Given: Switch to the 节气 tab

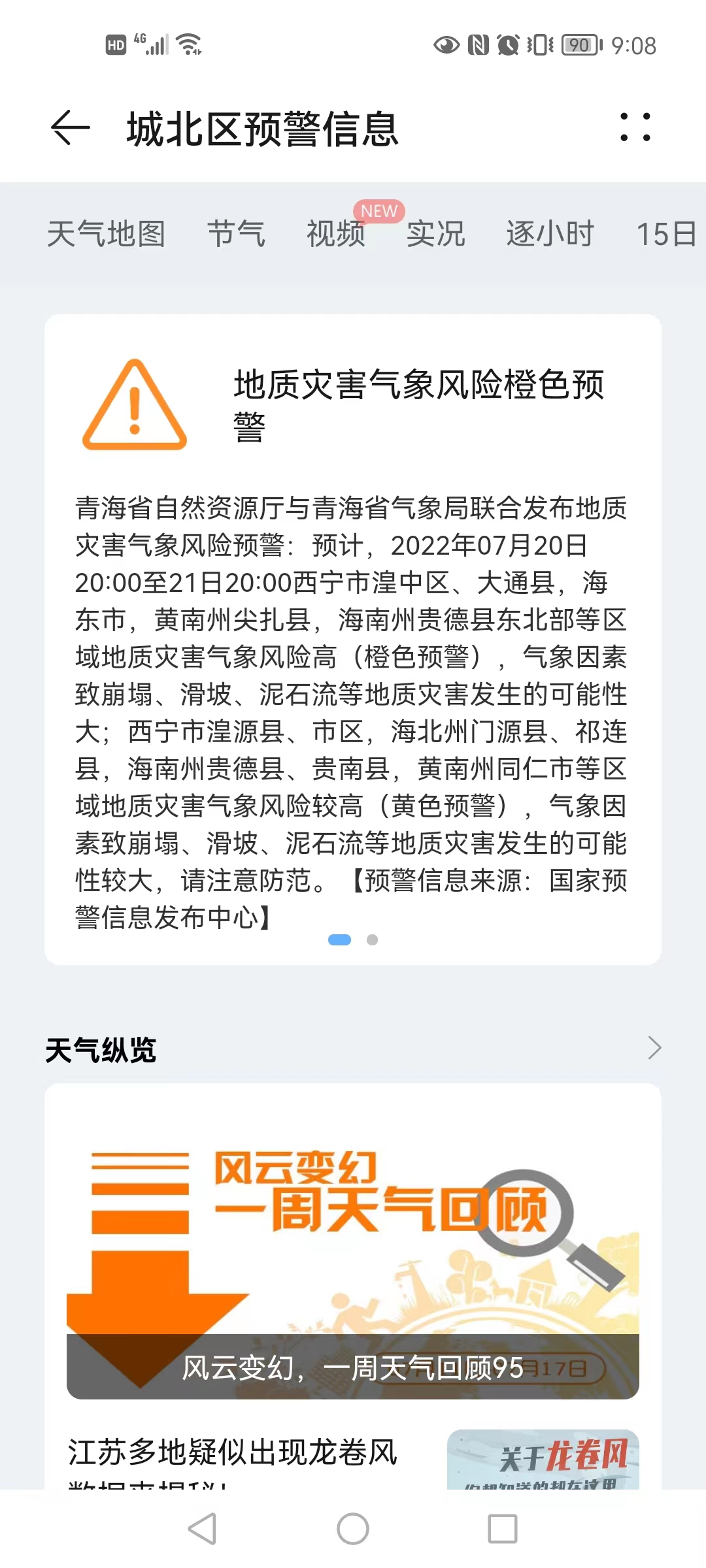Looking at the screenshot, I should [236, 234].
